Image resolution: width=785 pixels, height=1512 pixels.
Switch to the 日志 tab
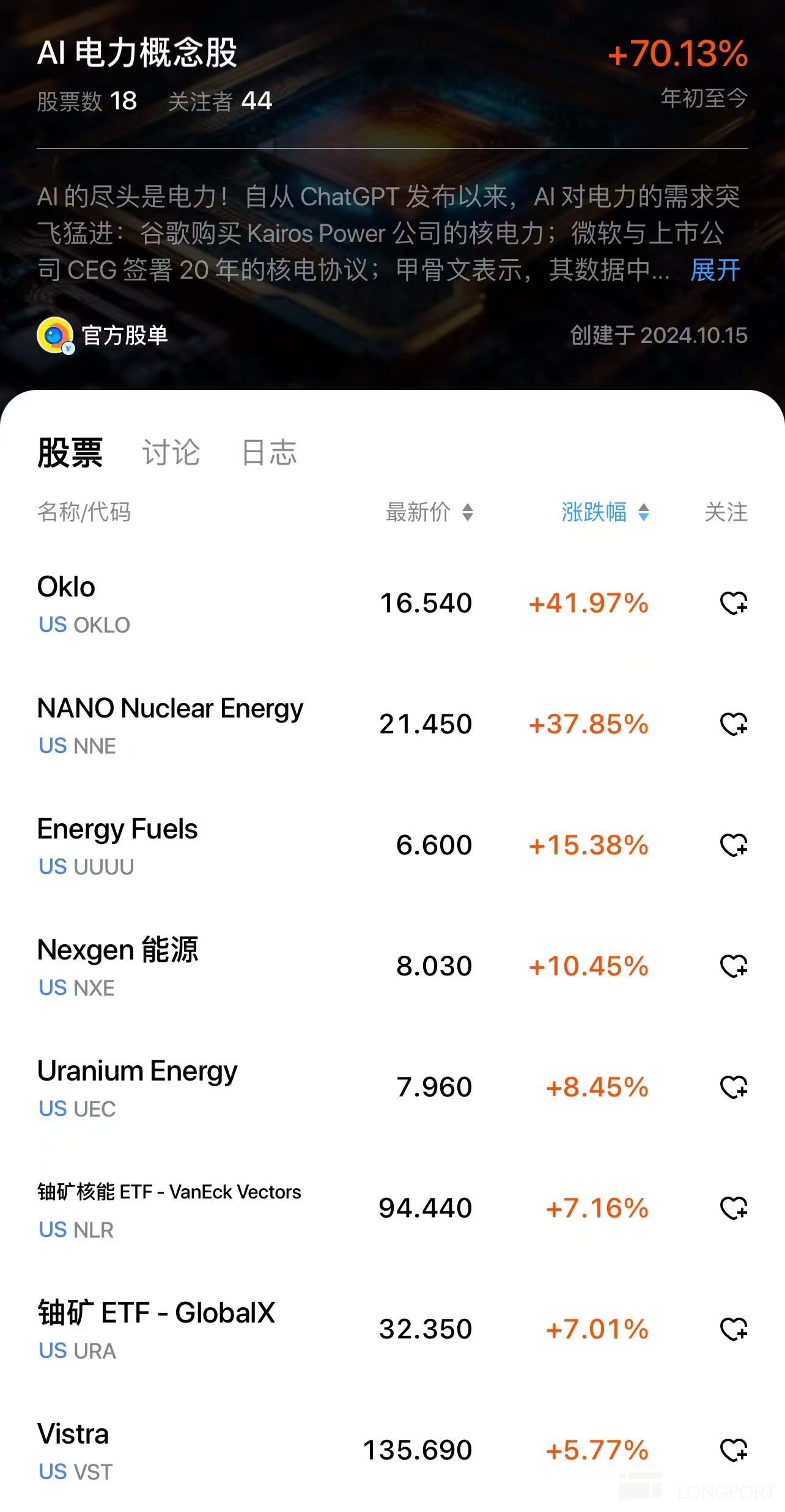(x=269, y=452)
